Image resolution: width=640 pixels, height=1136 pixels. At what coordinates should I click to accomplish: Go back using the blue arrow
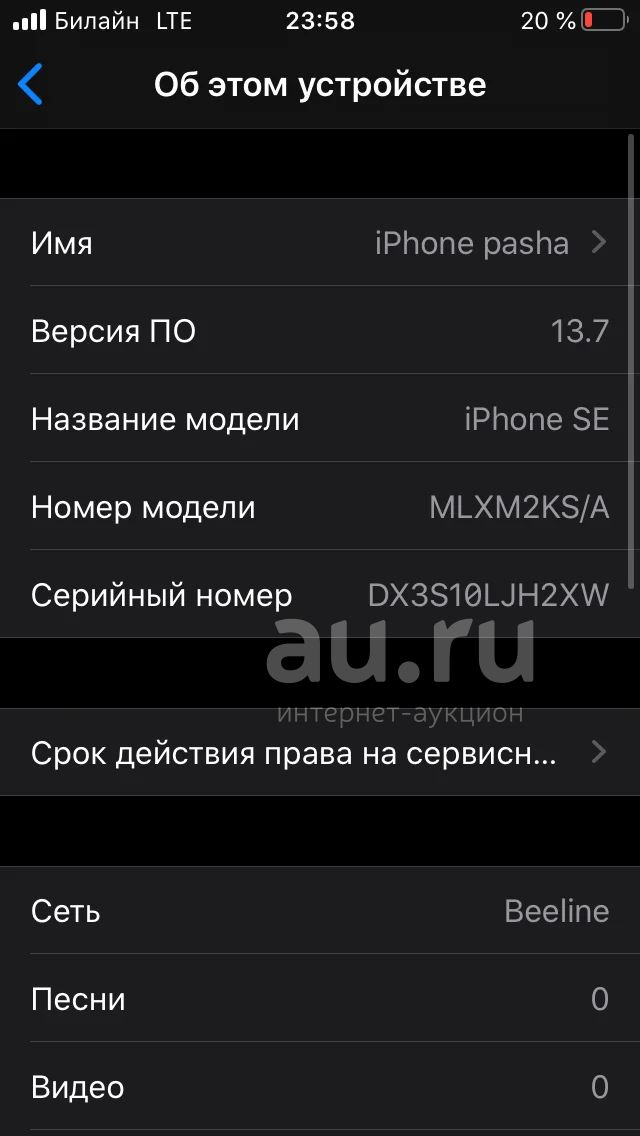point(30,84)
